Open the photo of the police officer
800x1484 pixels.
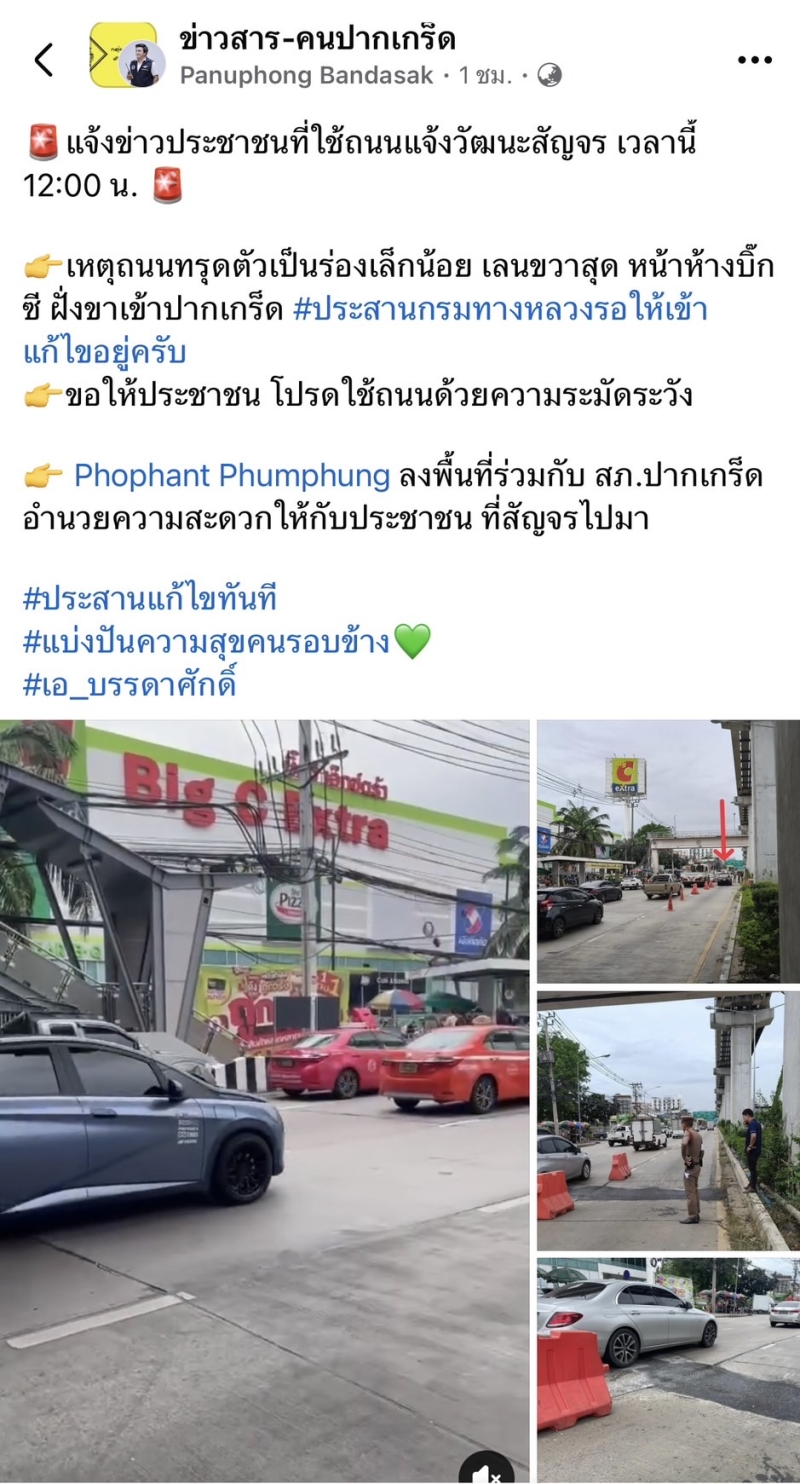(668, 1120)
